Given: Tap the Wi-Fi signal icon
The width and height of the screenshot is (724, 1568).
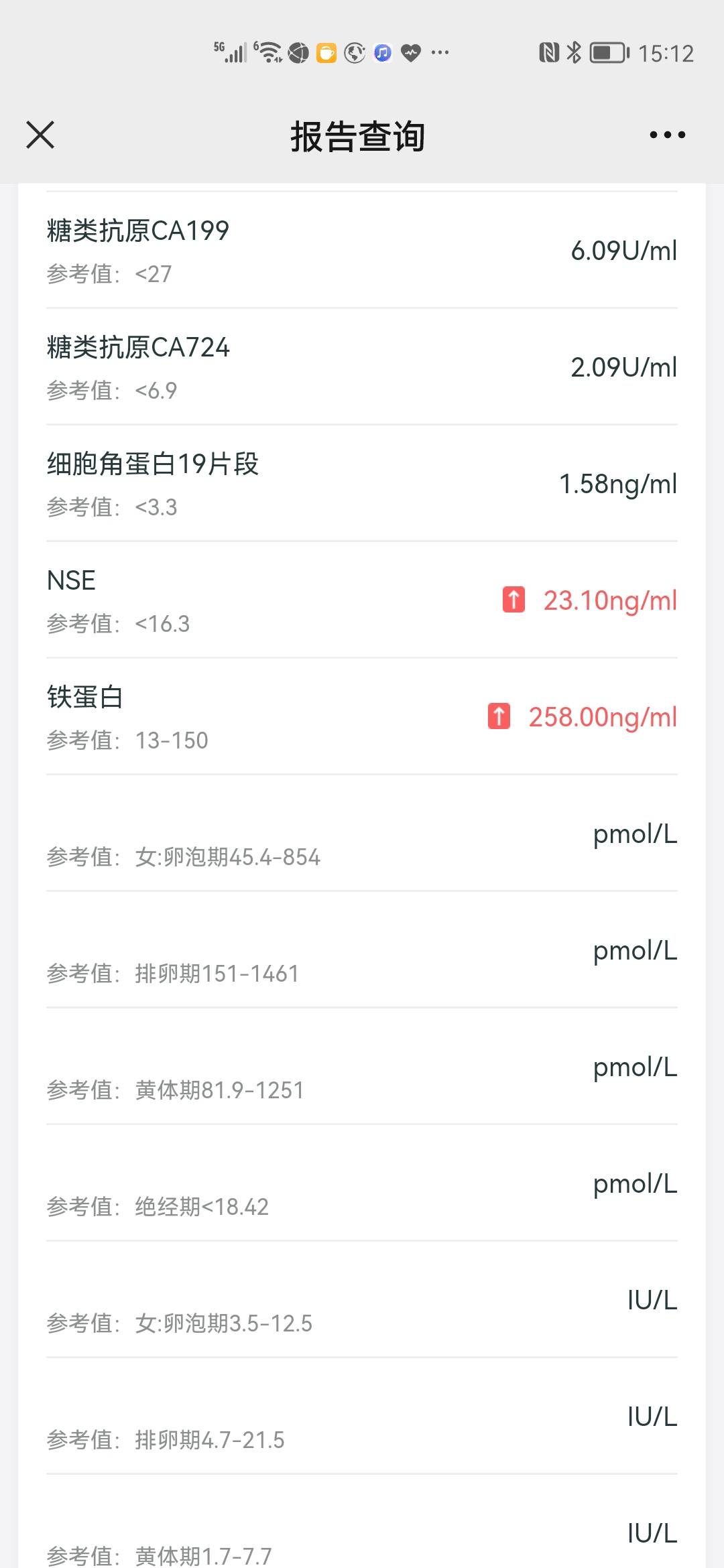Looking at the screenshot, I should tap(268, 51).
